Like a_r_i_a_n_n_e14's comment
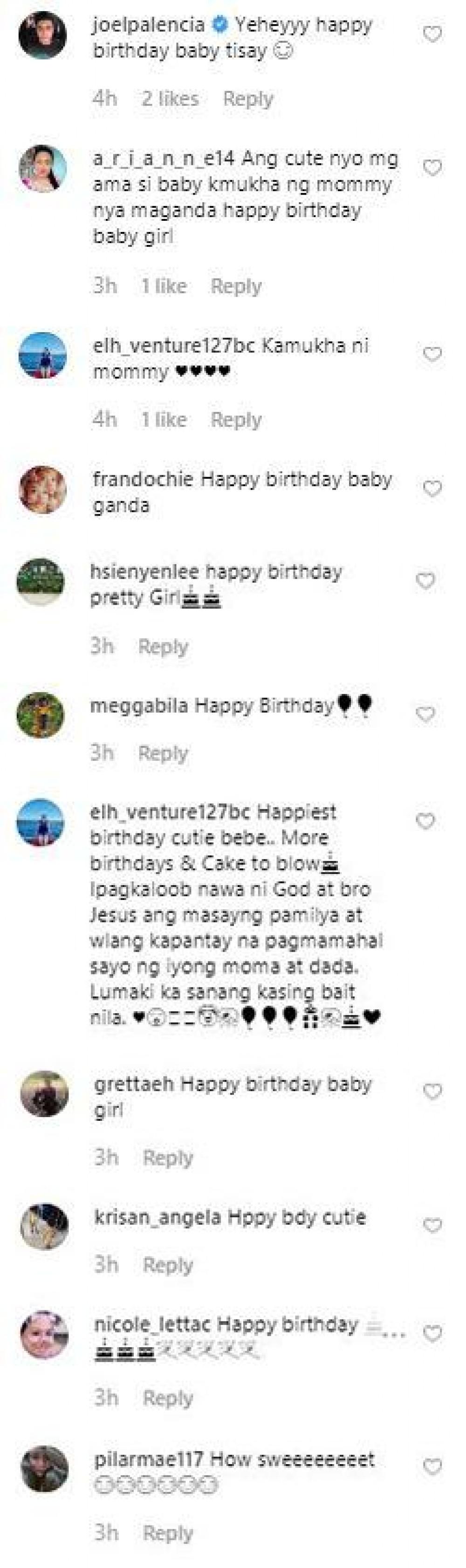 (x=432, y=167)
